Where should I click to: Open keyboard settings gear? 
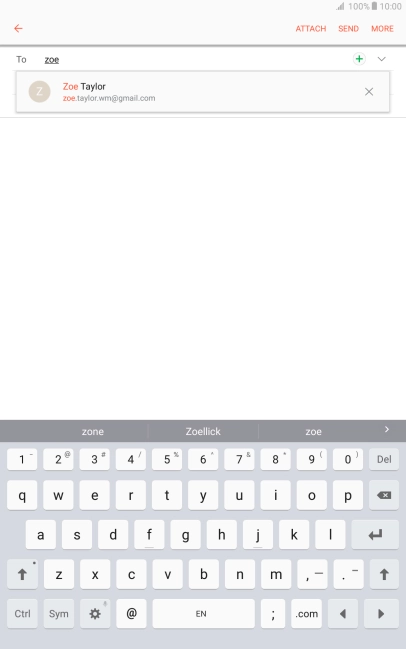tap(95, 613)
